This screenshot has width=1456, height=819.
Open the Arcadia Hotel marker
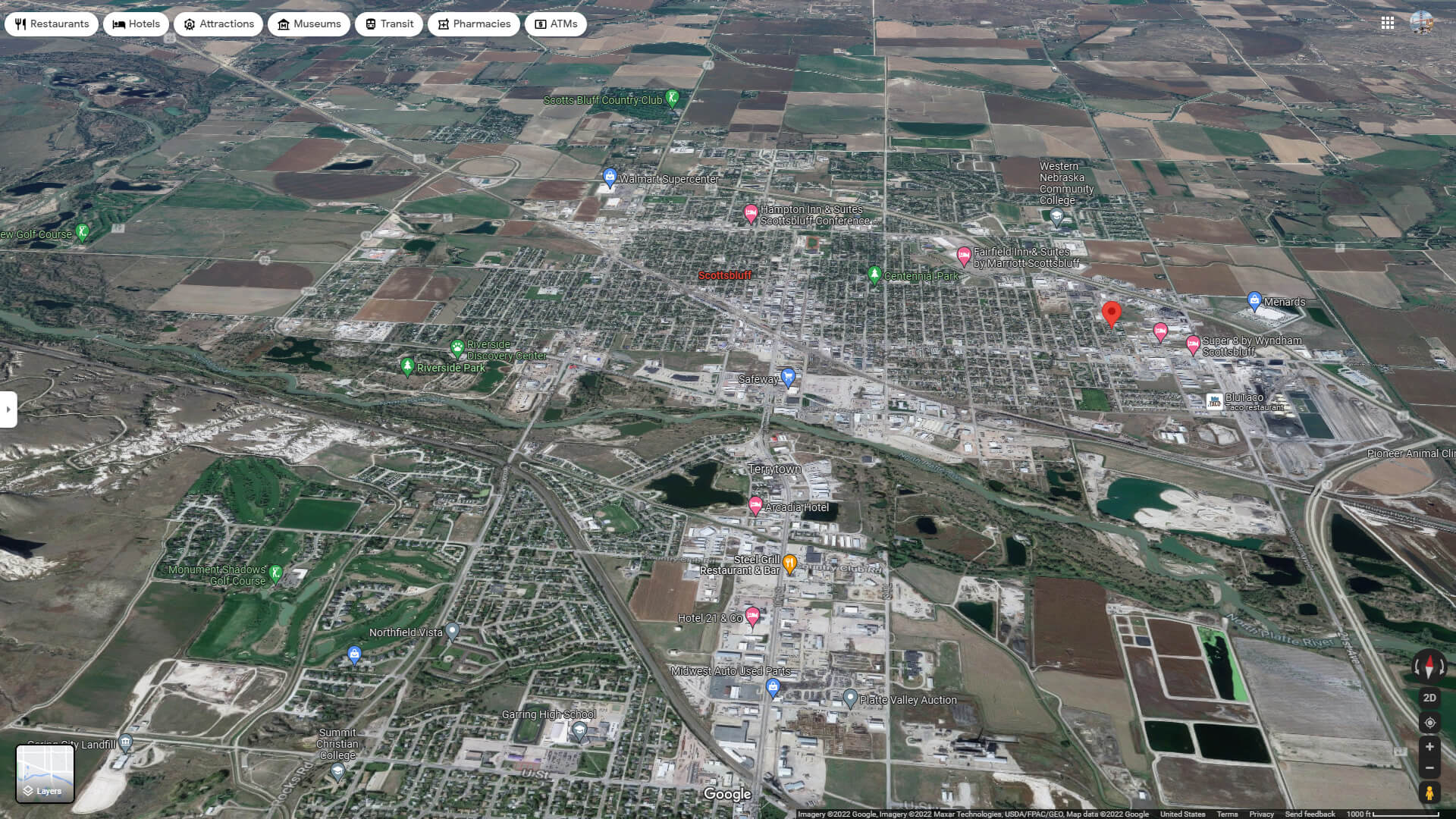click(x=755, y=505)
